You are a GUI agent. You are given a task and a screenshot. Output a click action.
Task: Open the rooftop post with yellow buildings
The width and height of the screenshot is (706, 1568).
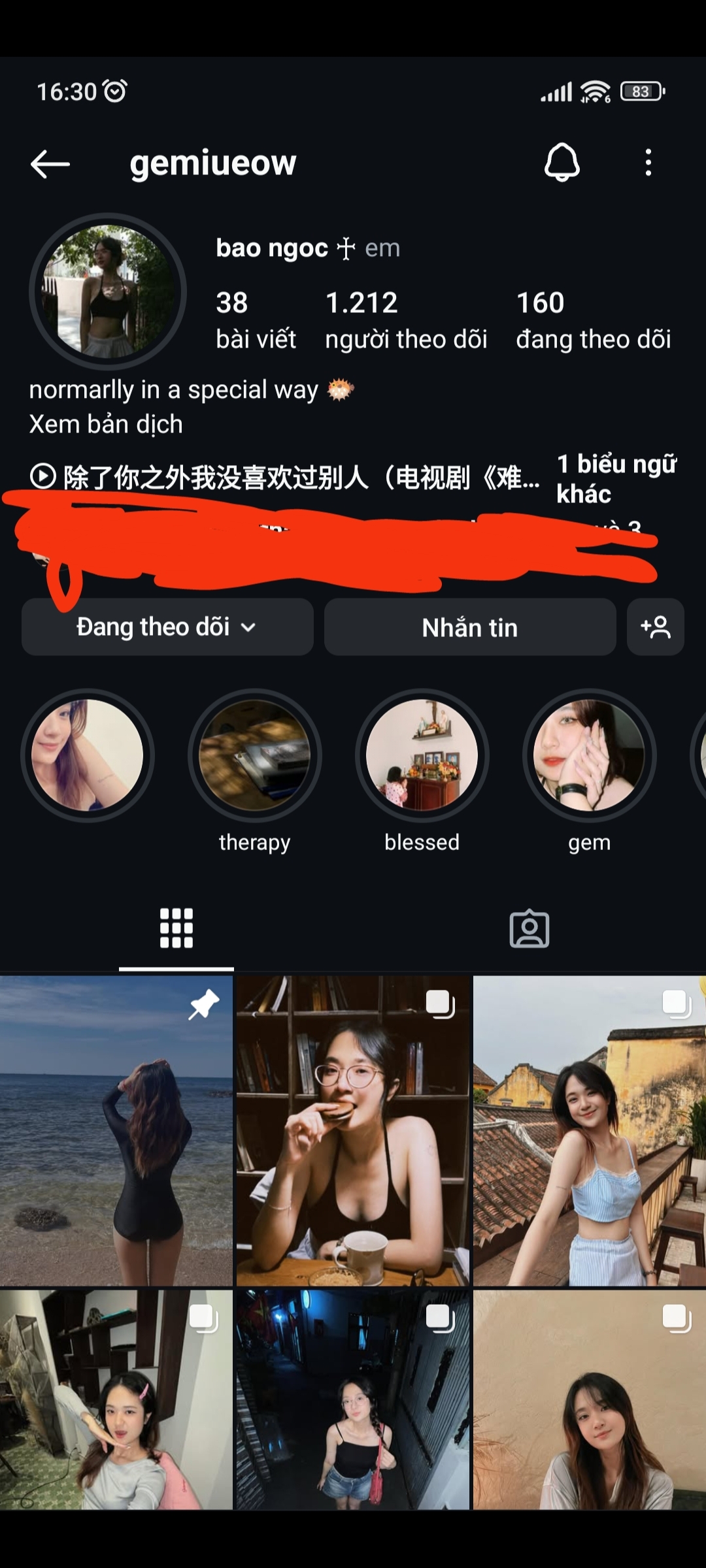click(x=590, y=1130)
